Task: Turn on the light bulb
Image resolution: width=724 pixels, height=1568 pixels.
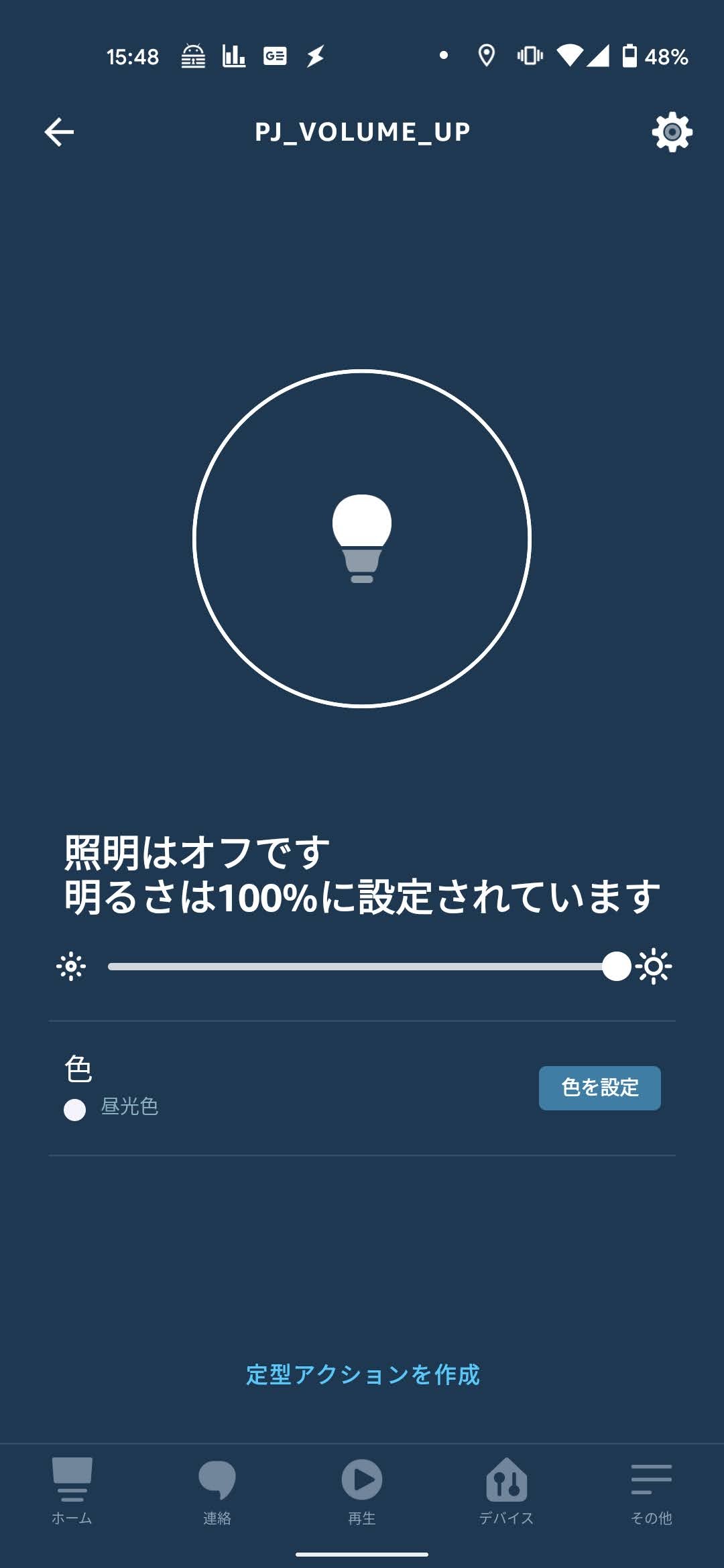Action: [362, 538]
